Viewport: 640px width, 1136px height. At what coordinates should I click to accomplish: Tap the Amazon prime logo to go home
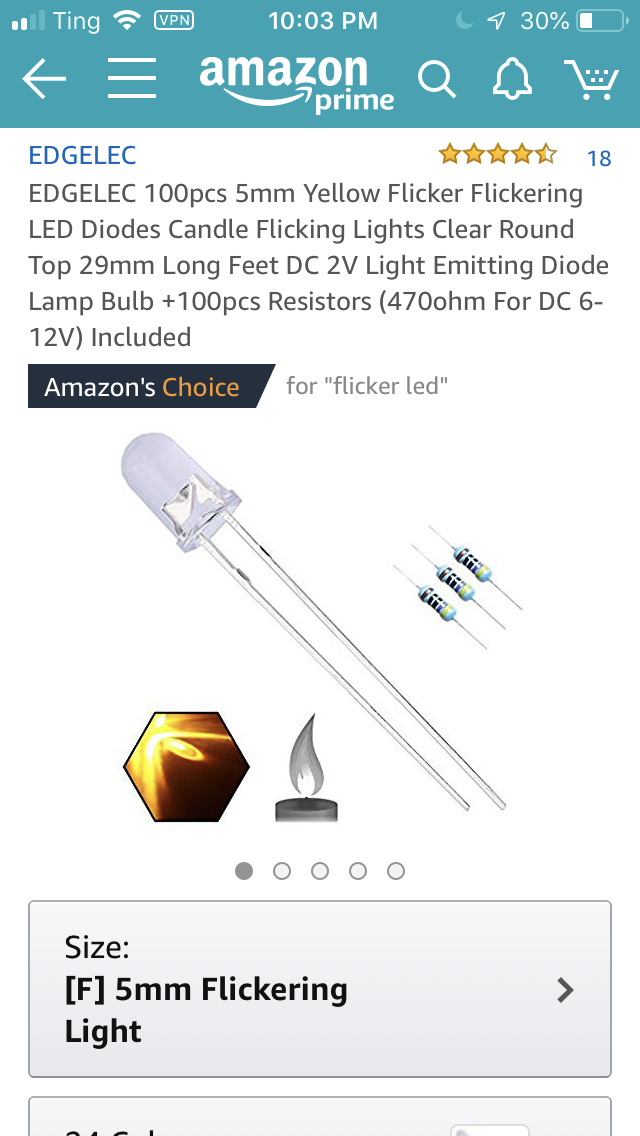point(295,82)
